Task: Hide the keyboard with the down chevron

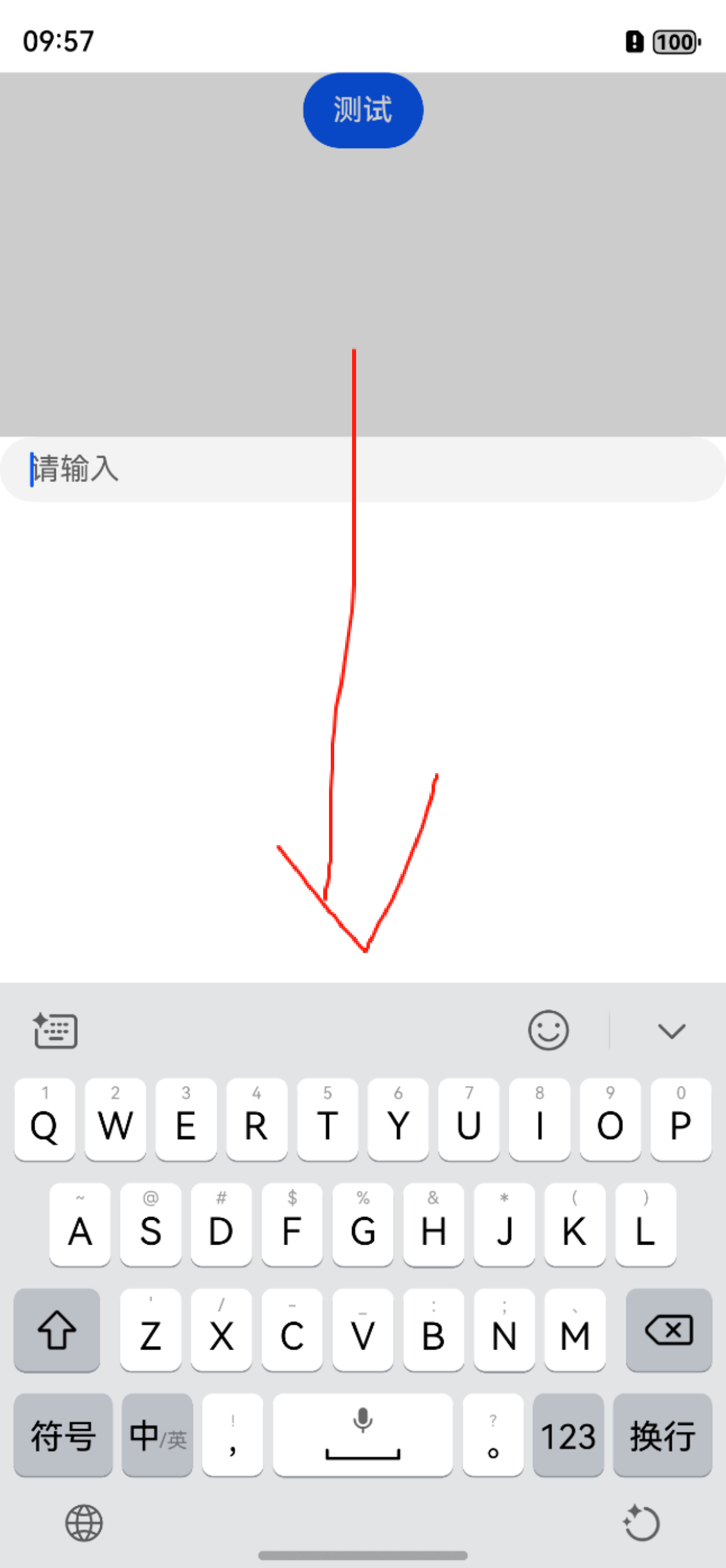Action: tap(671, 1031)
